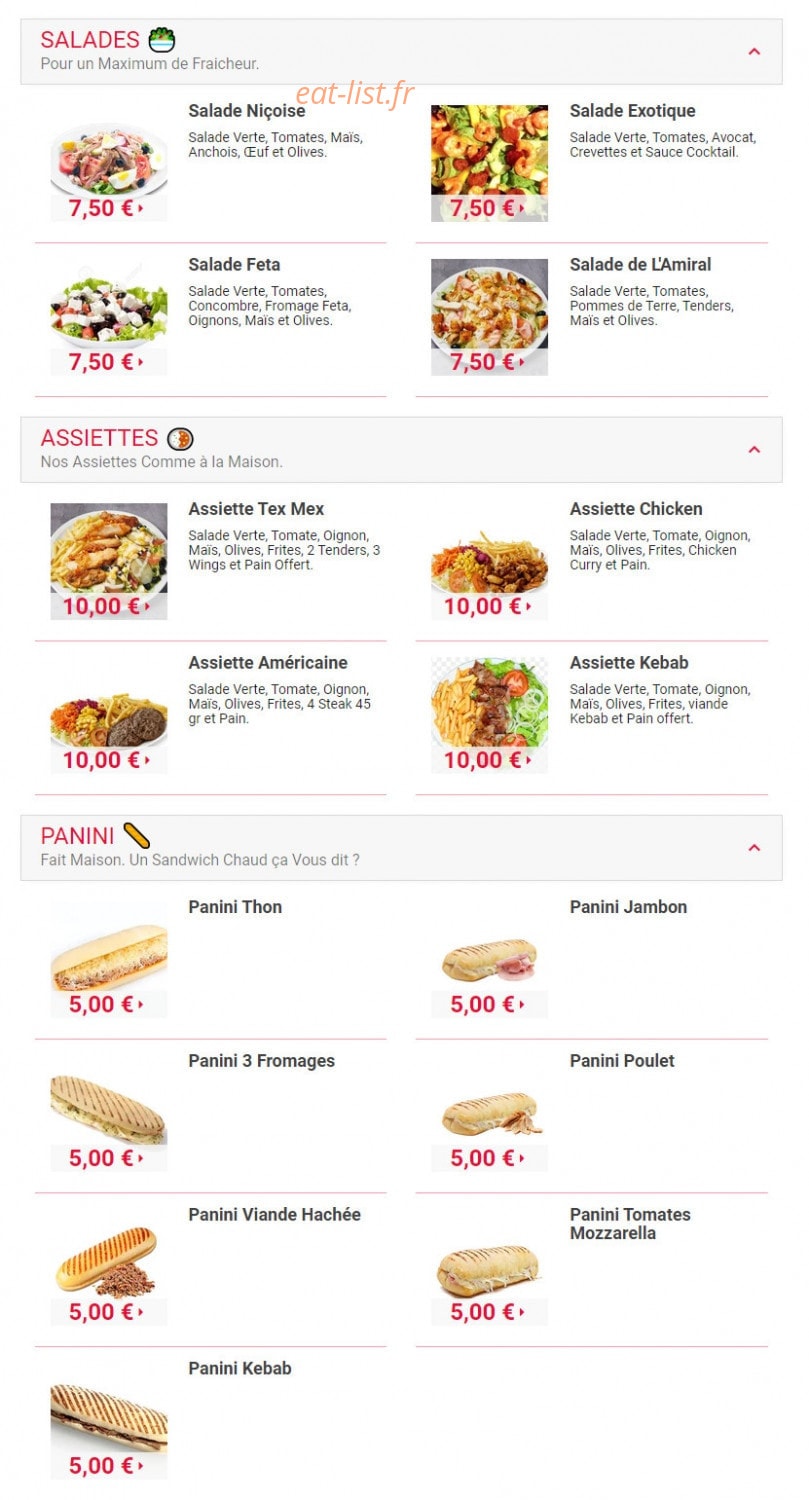Add Salade Niçoise via its 7,50 € button

(x=108, y=209)
